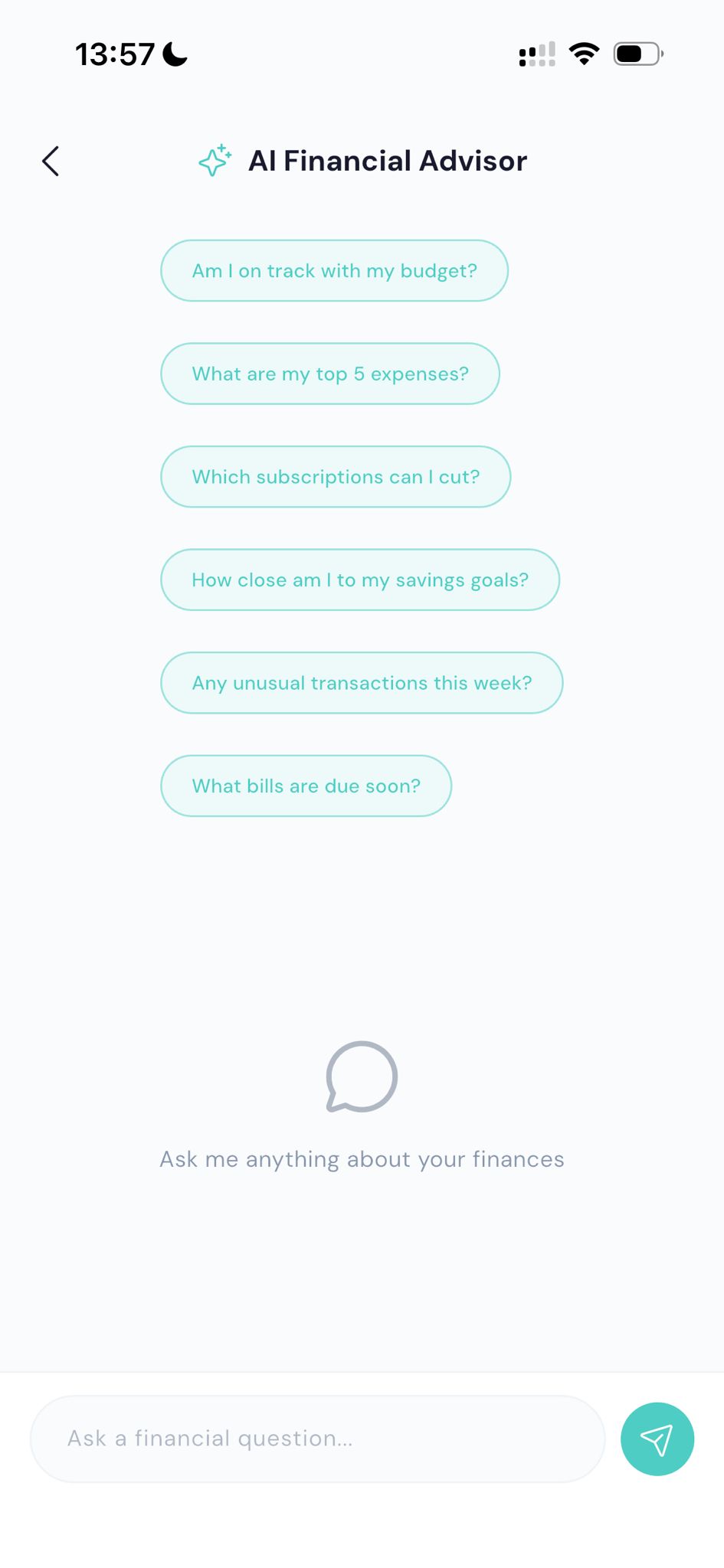This screenshot has height=1568, width=724.
Task: Tap the battery indicator in the status bar
Action: pos(638,53)
